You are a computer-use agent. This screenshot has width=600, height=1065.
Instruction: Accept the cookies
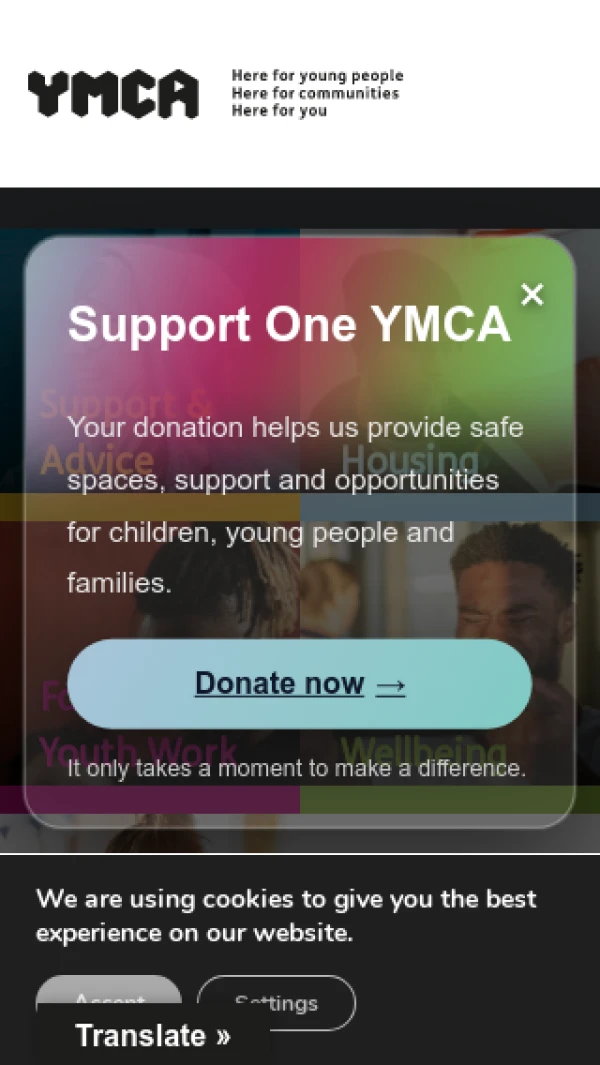[108, 990]
